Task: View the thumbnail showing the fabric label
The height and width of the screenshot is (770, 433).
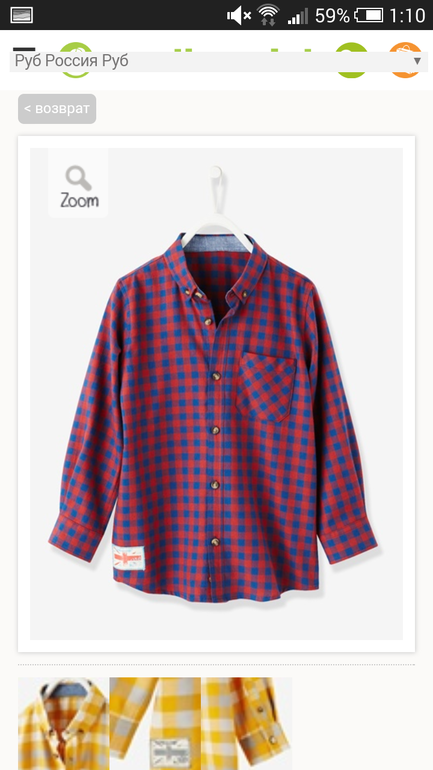Action: coord(155,723)
